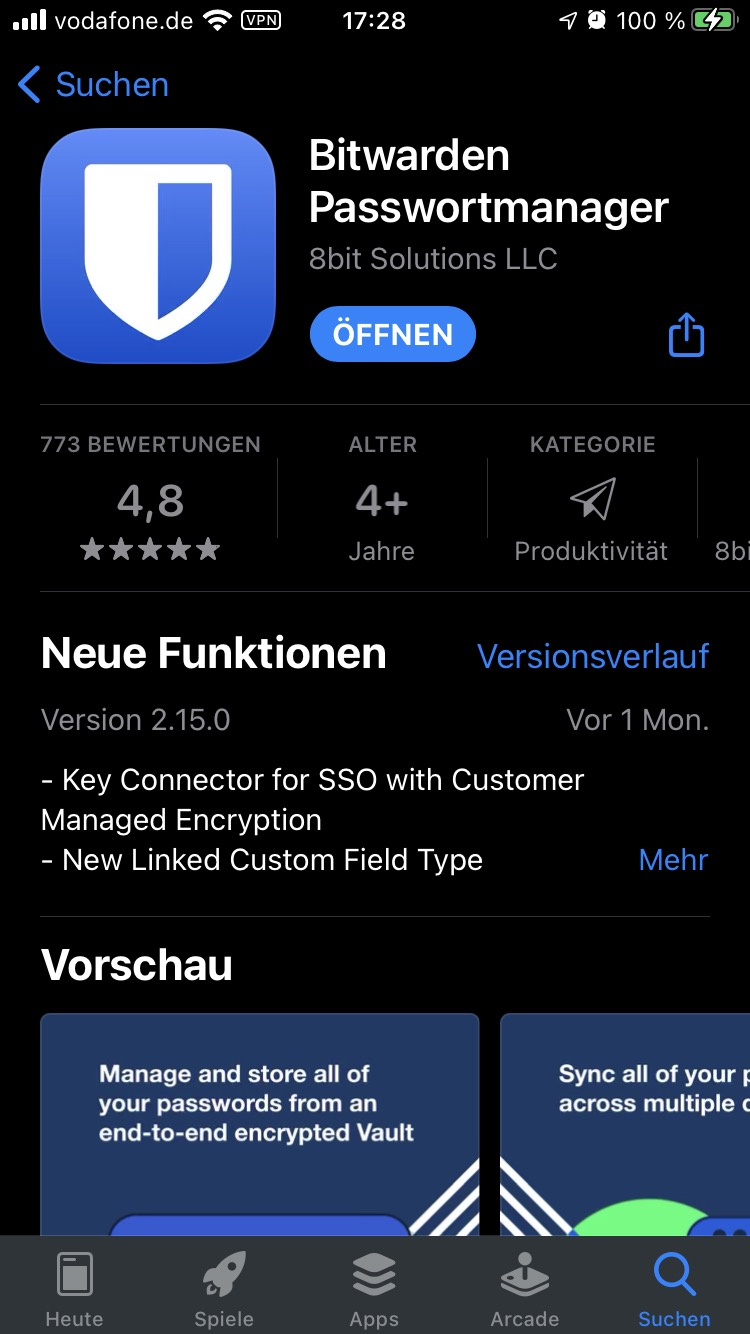View the 773 Bewertungen rating section
The height and width of the screenshot is (1334, 750).
tap(150, 500)
